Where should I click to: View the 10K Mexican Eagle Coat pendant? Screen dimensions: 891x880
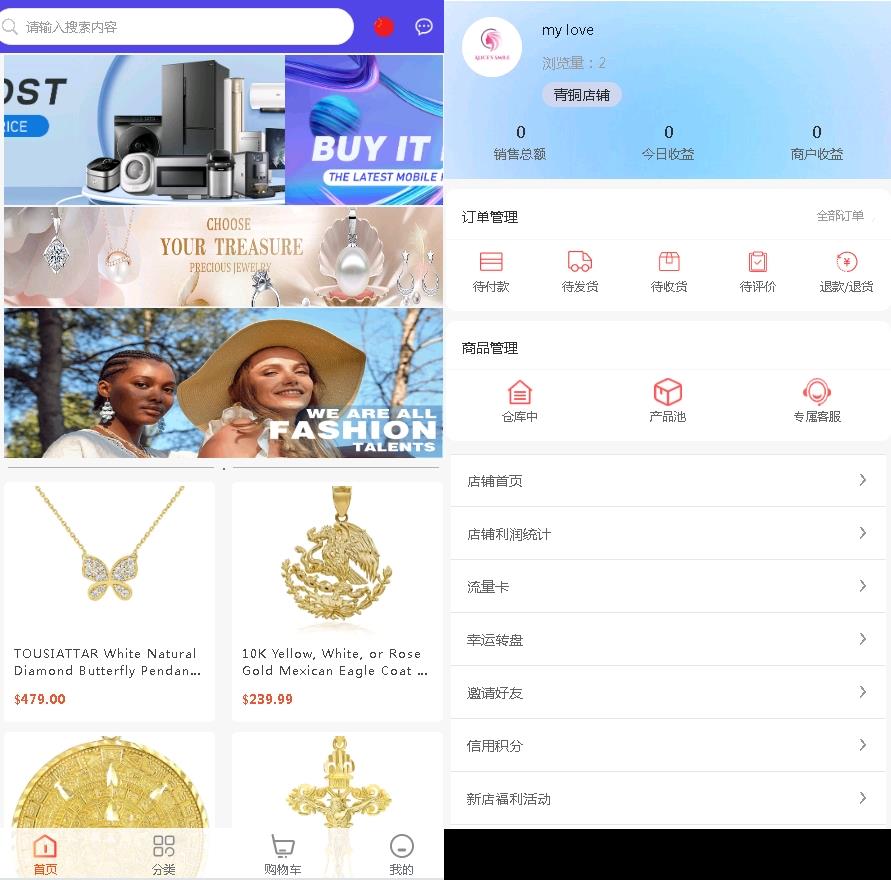(x=337, y=600)
